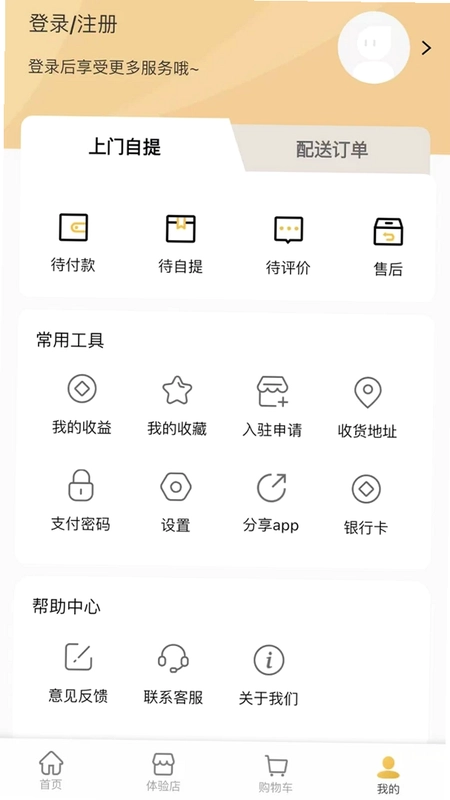Go to 售后 after-sales service
The image size is (450, 800).
click(x=388, y=247)
